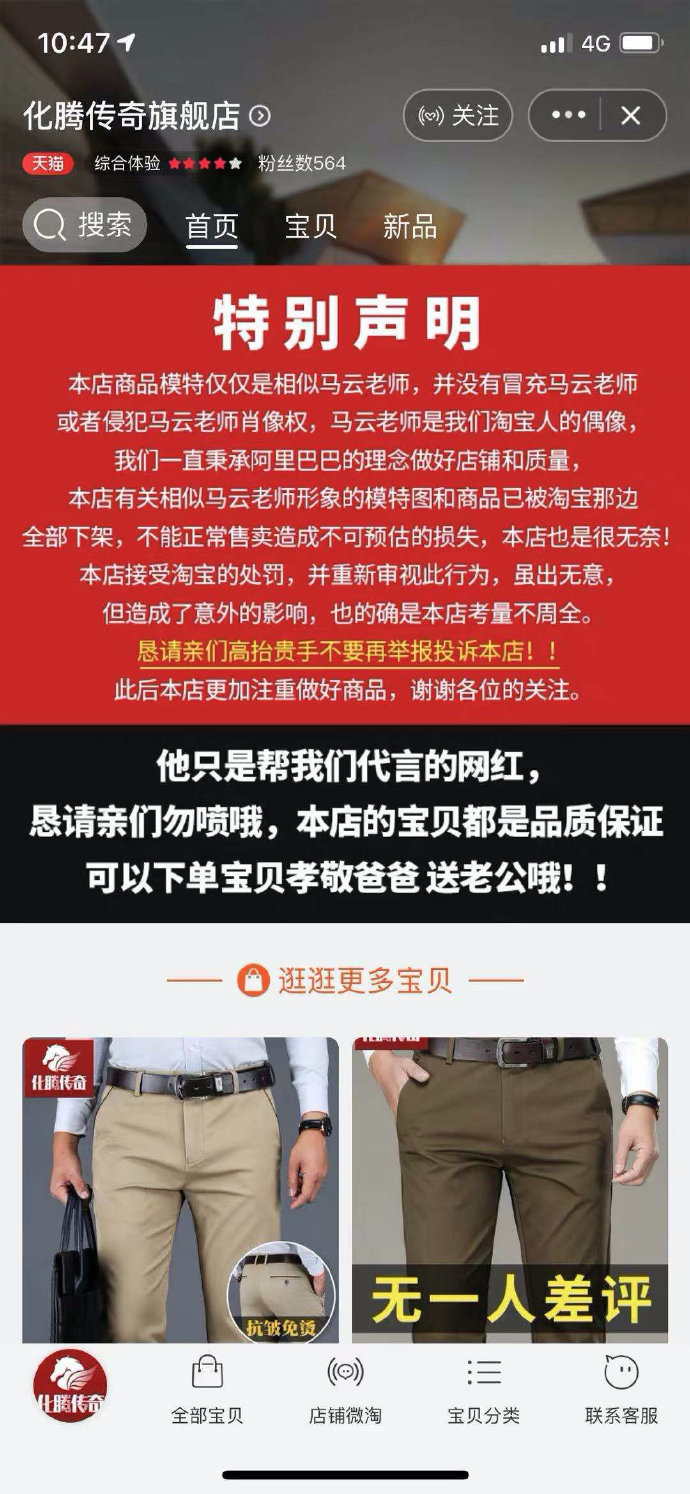
Task: Close the store page with X
Action: point(630,116)
